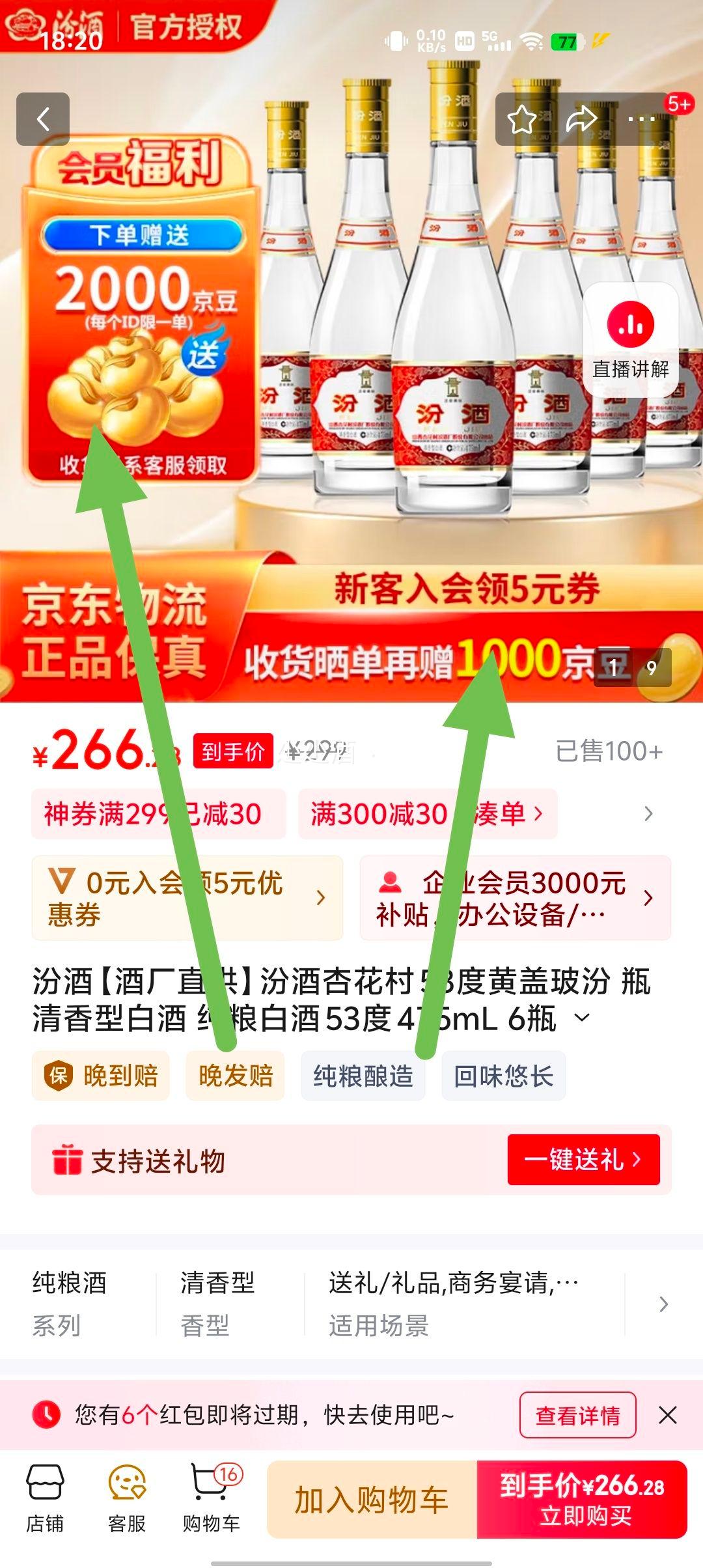The width and height of the screenshot is (703, 1568).
Task: Expand the full product title
Action: click(583, 1018)
